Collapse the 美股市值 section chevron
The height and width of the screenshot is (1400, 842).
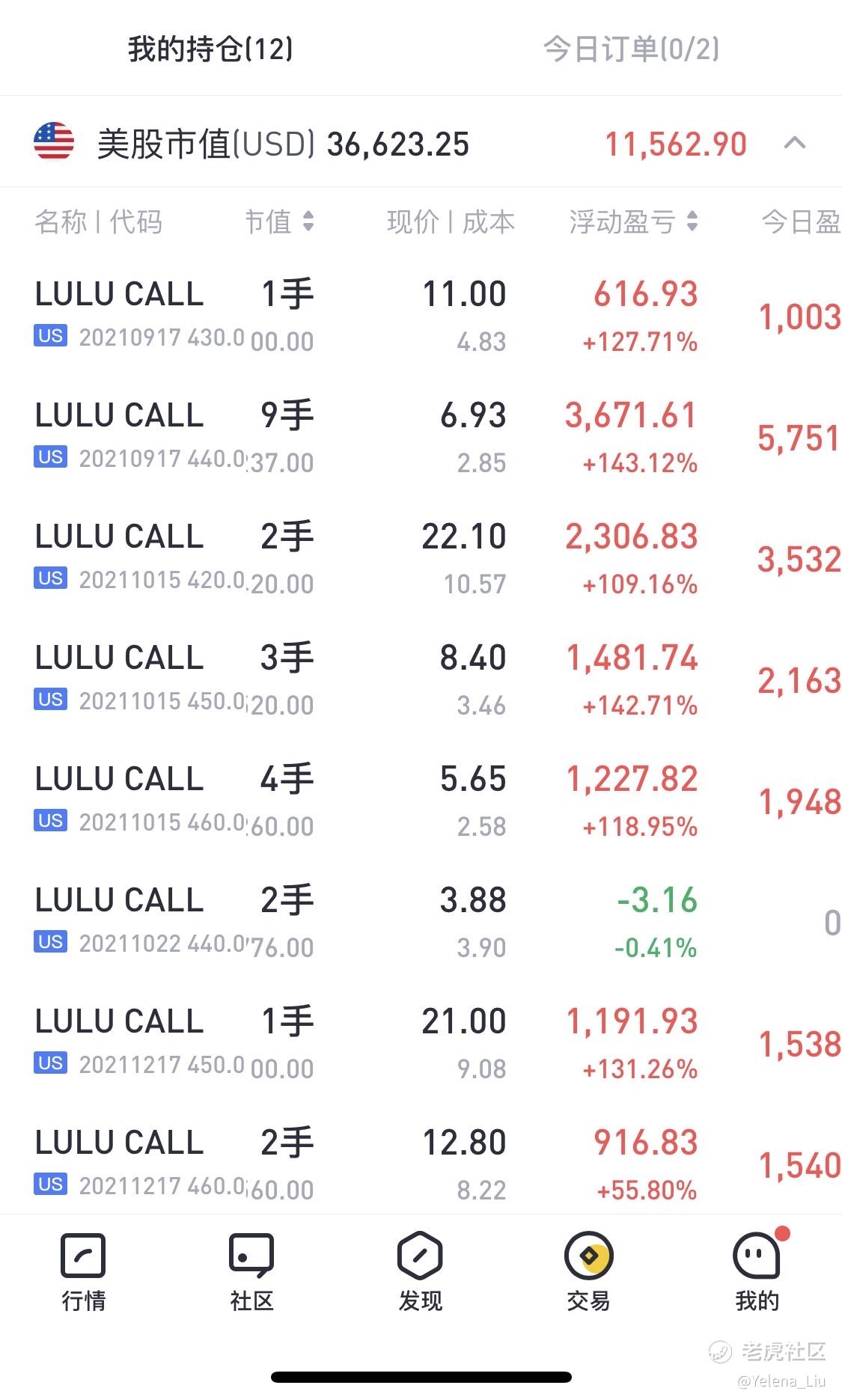pos(795,143)
